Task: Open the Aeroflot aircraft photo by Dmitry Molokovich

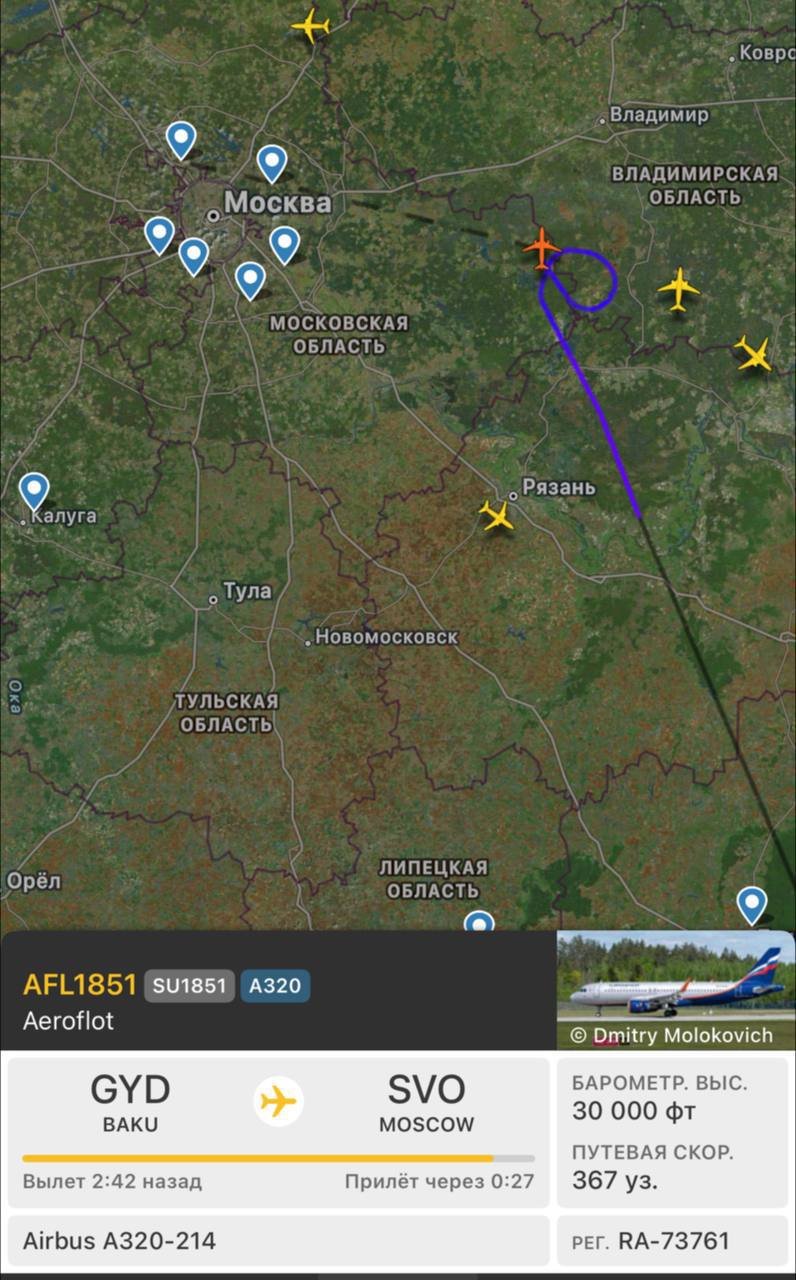Action: click(675, 989)
